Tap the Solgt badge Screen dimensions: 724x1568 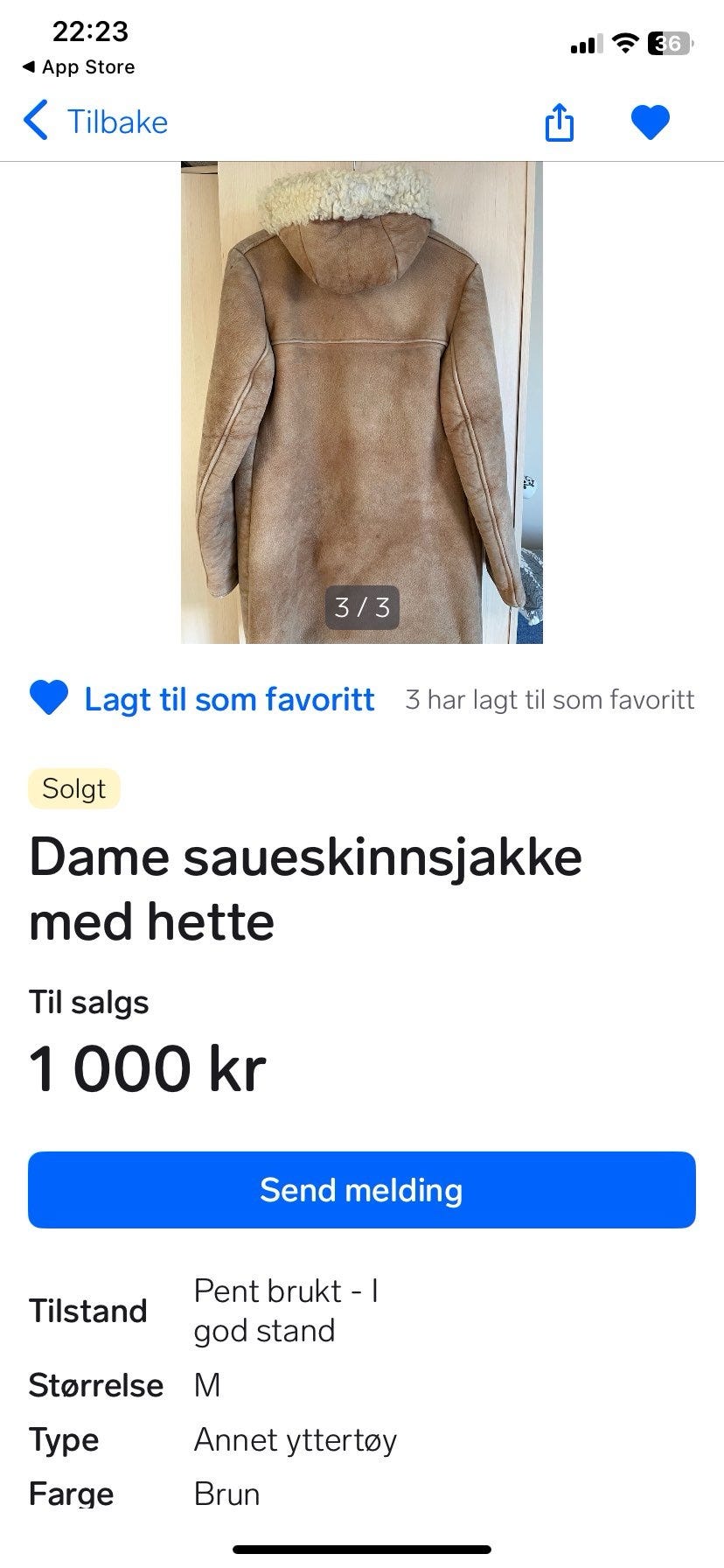click(73, 787)
